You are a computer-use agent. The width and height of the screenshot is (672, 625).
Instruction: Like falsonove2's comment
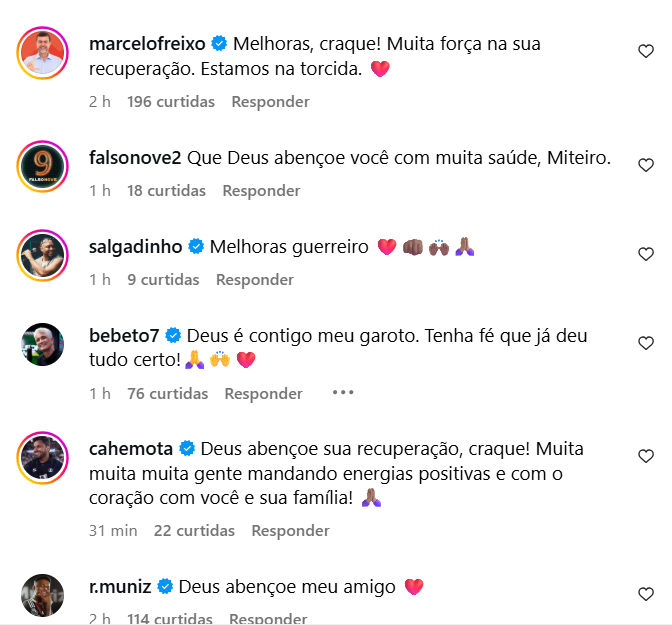[646, 165]
